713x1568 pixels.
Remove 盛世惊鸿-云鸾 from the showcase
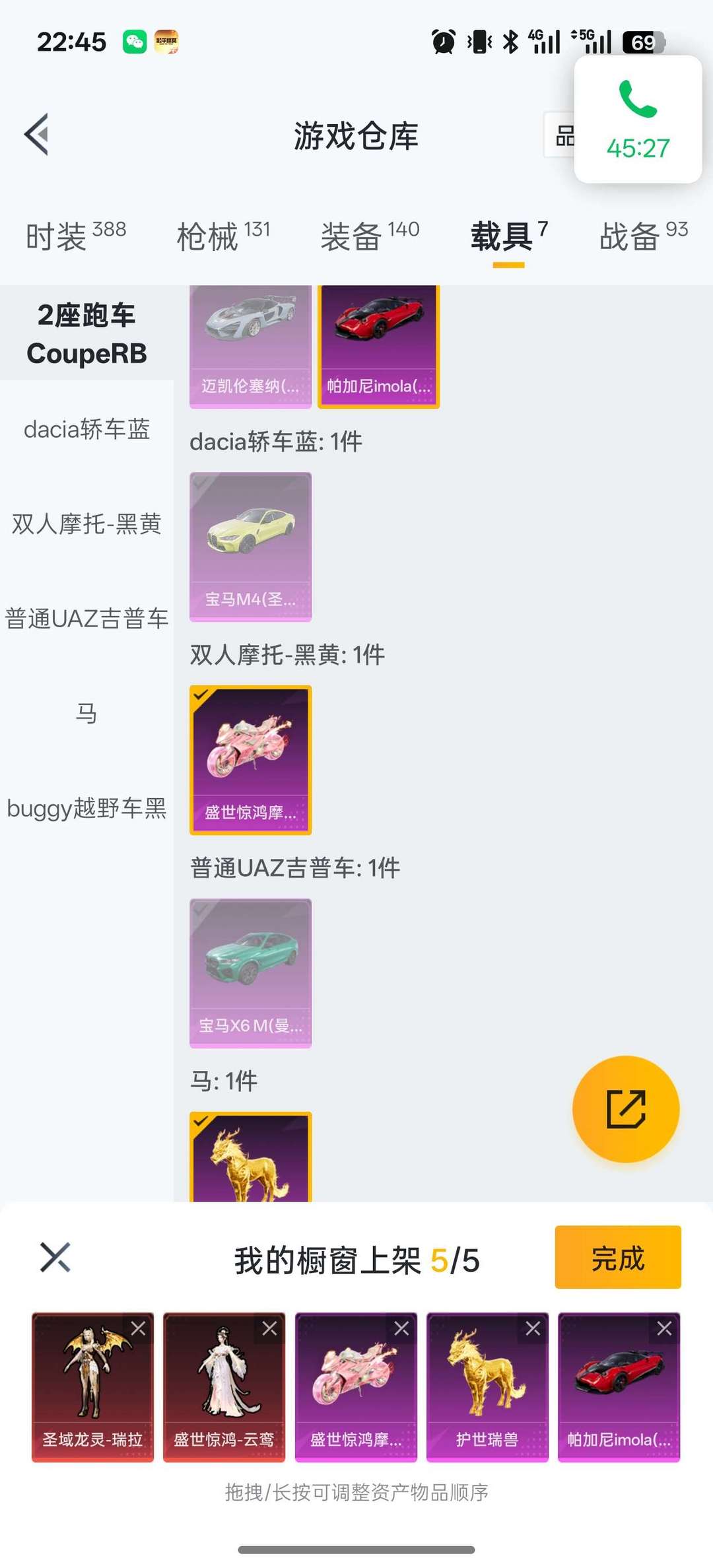(269, 1328)
